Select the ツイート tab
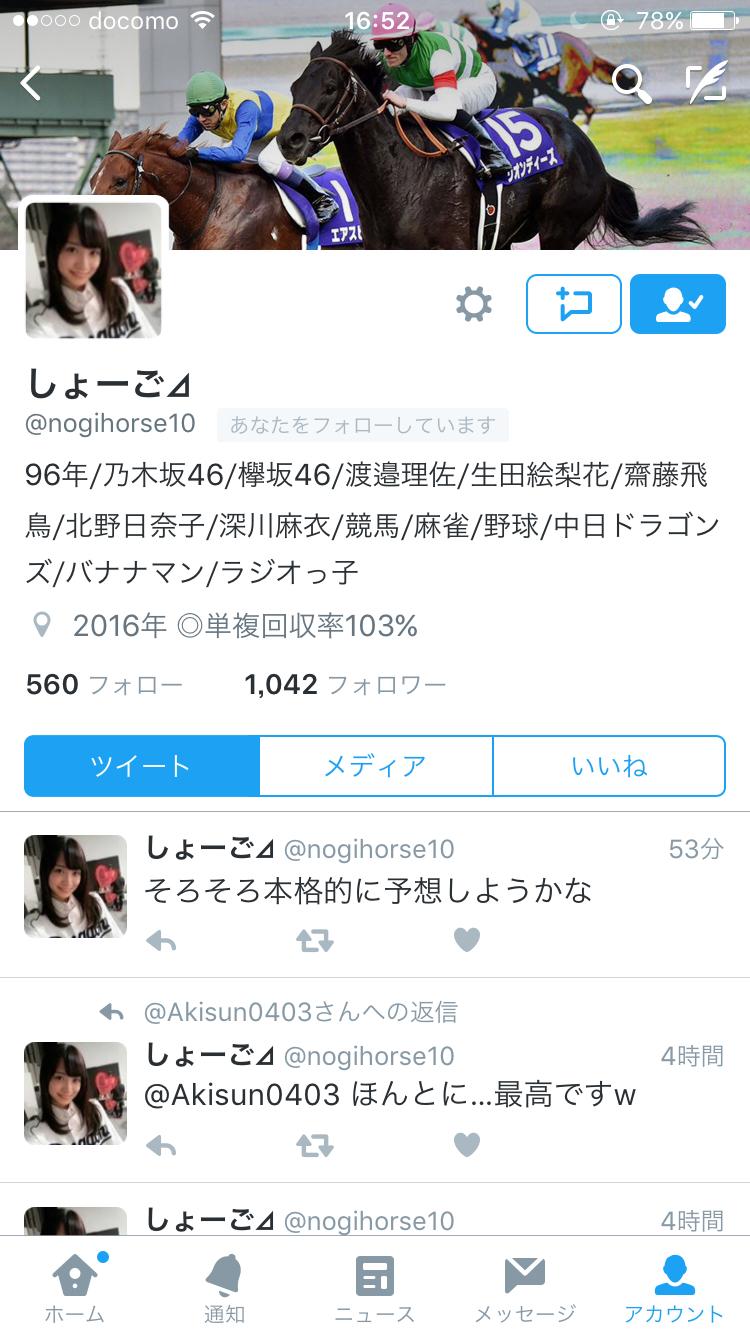750x1334 pixels. tap(141, 766)
